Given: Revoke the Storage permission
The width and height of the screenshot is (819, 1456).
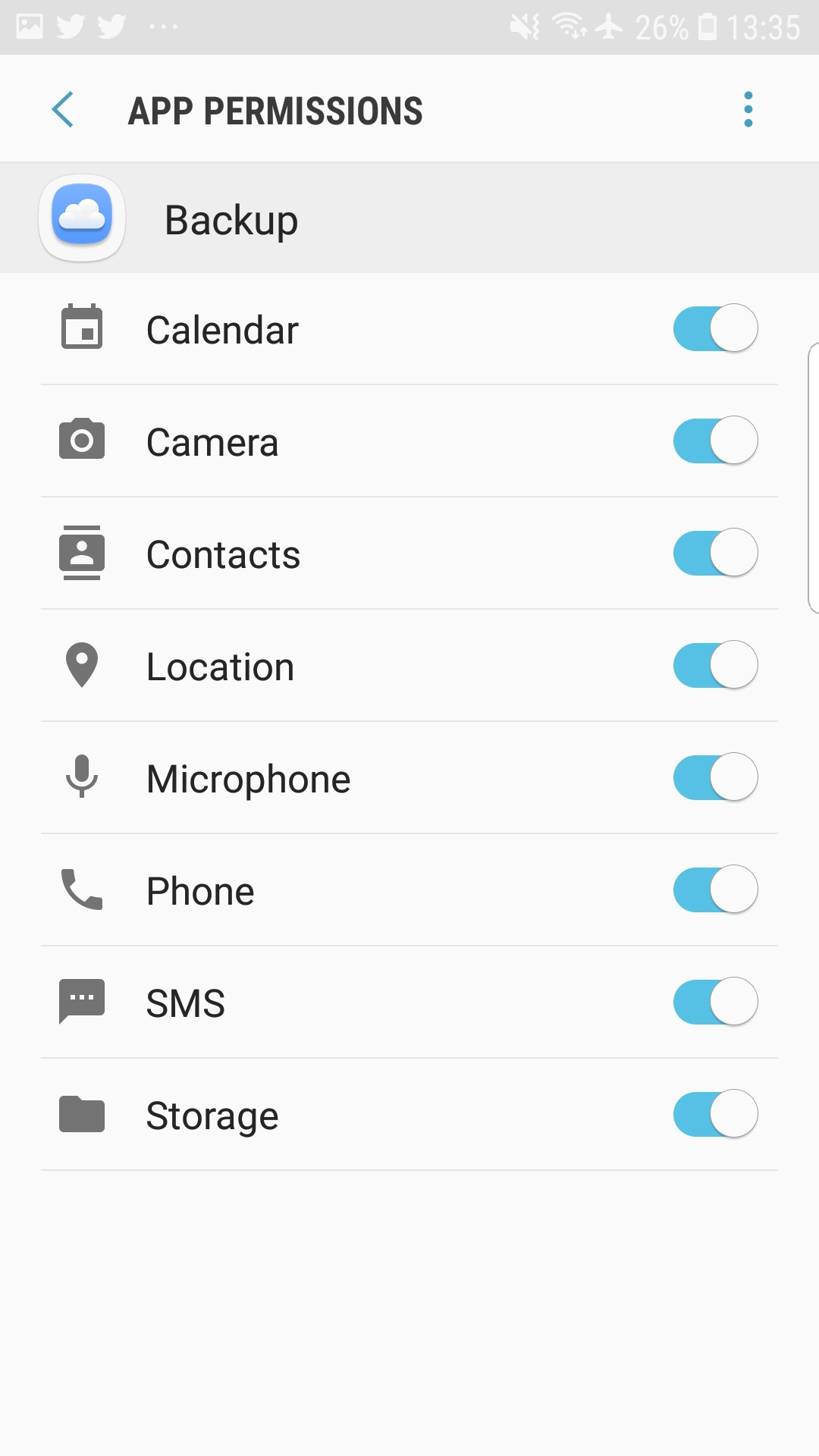Looking at the screenshot, I should point(715,1114).
